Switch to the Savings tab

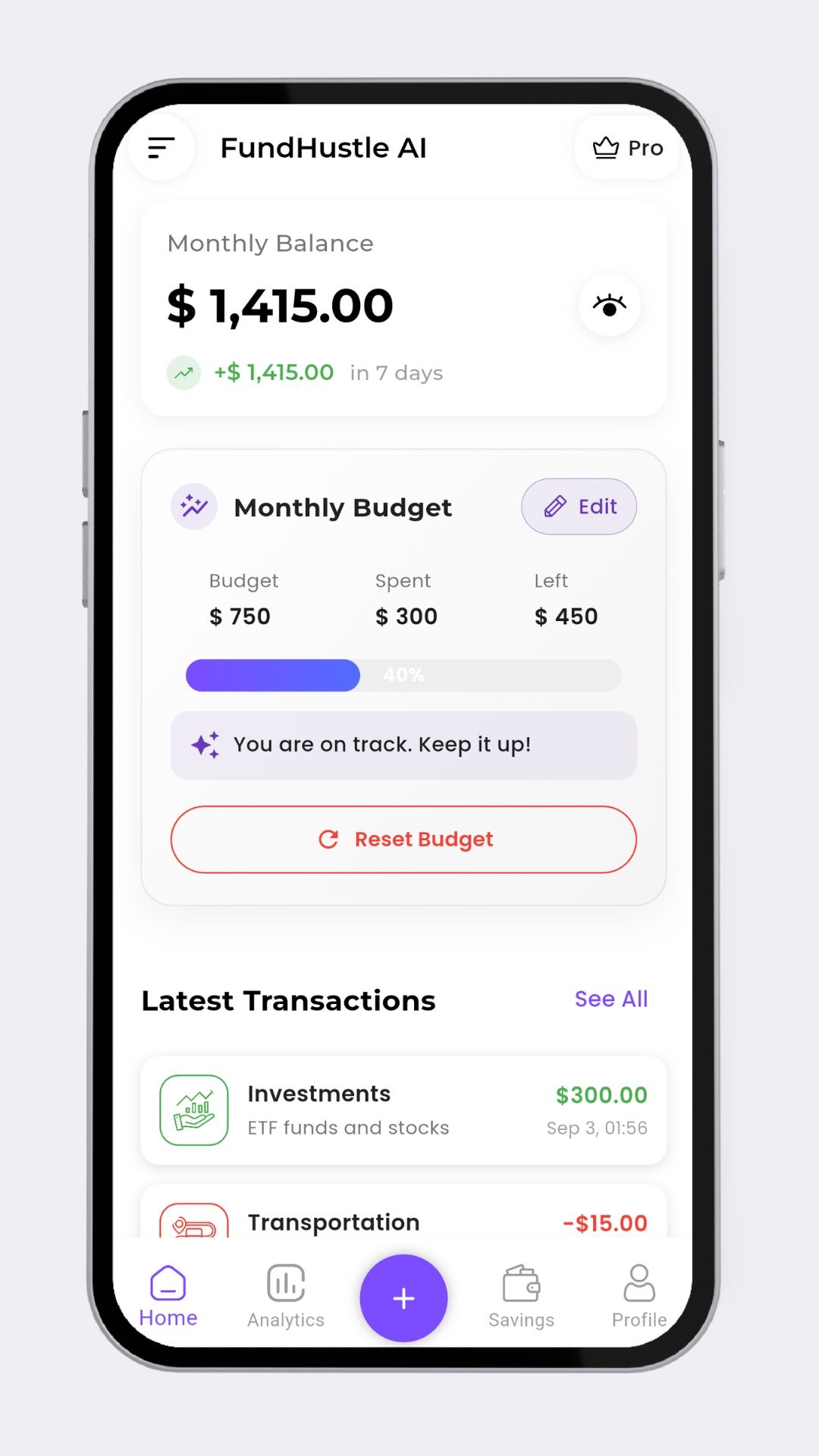521,1297
